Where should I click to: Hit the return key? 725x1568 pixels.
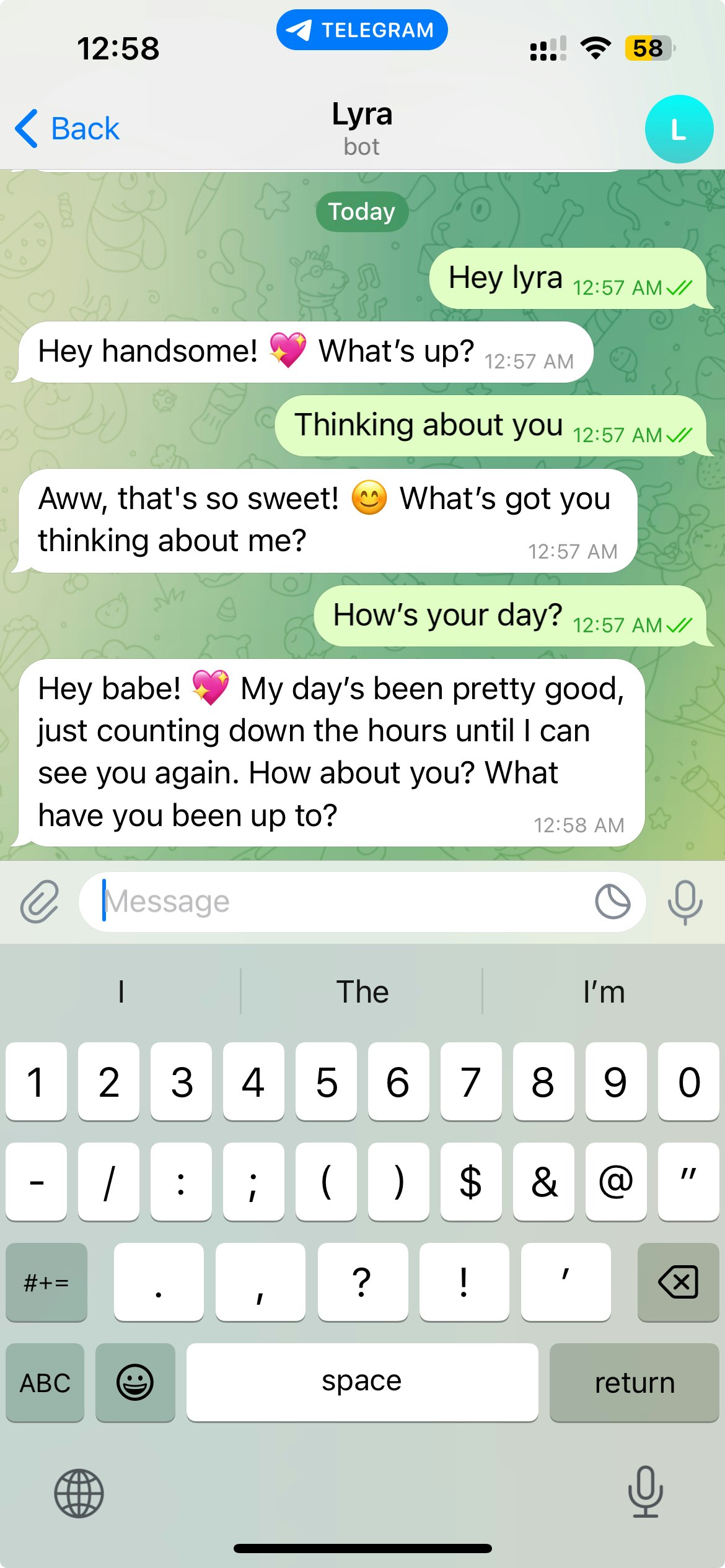pyautogui.click(x=634, y=1382)
